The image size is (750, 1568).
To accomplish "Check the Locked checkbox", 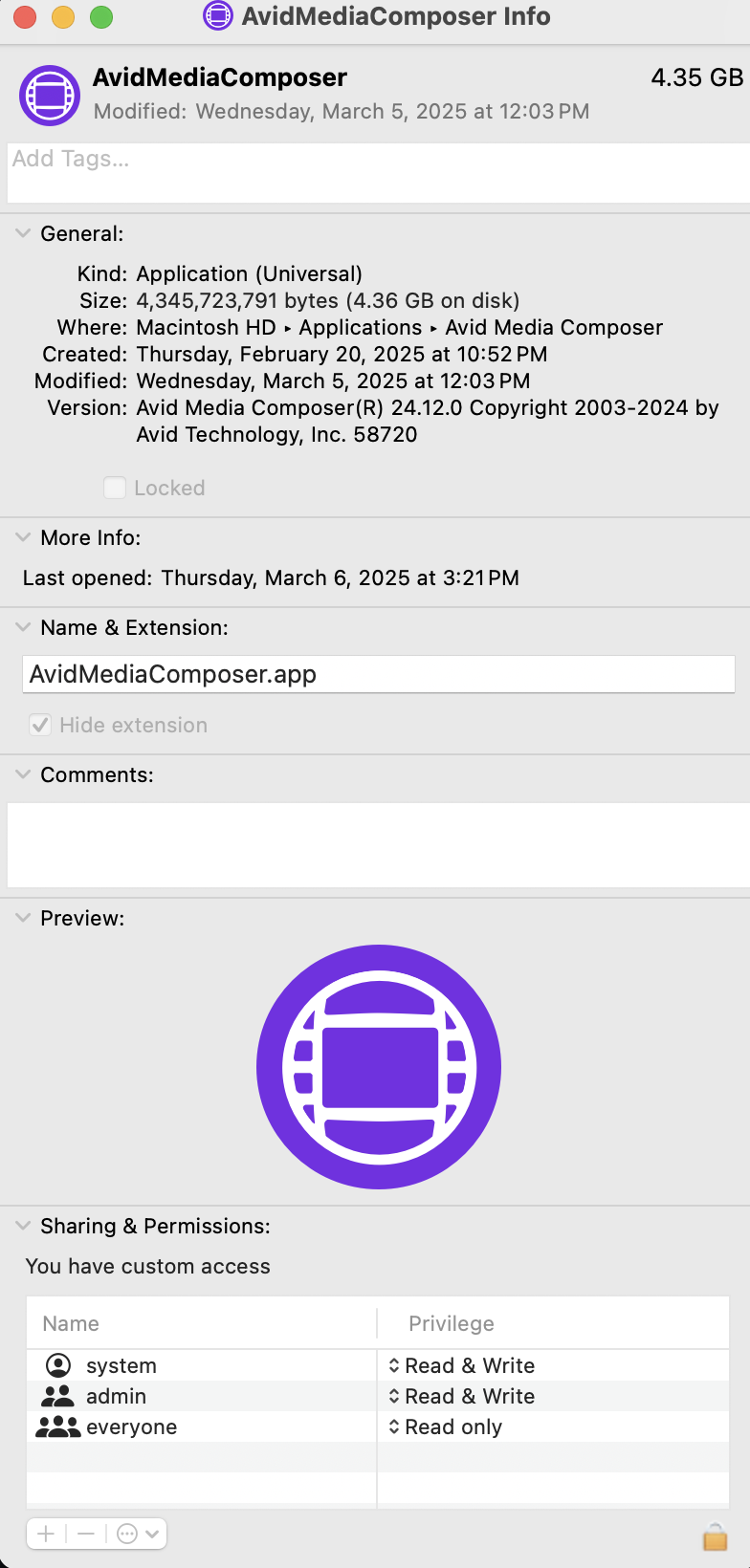I will [115, 488].
